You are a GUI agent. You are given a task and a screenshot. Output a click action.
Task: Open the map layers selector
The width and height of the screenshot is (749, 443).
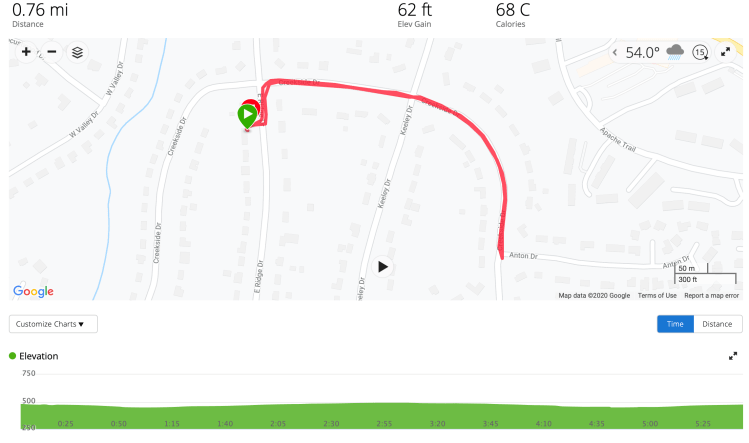[77, 52]
